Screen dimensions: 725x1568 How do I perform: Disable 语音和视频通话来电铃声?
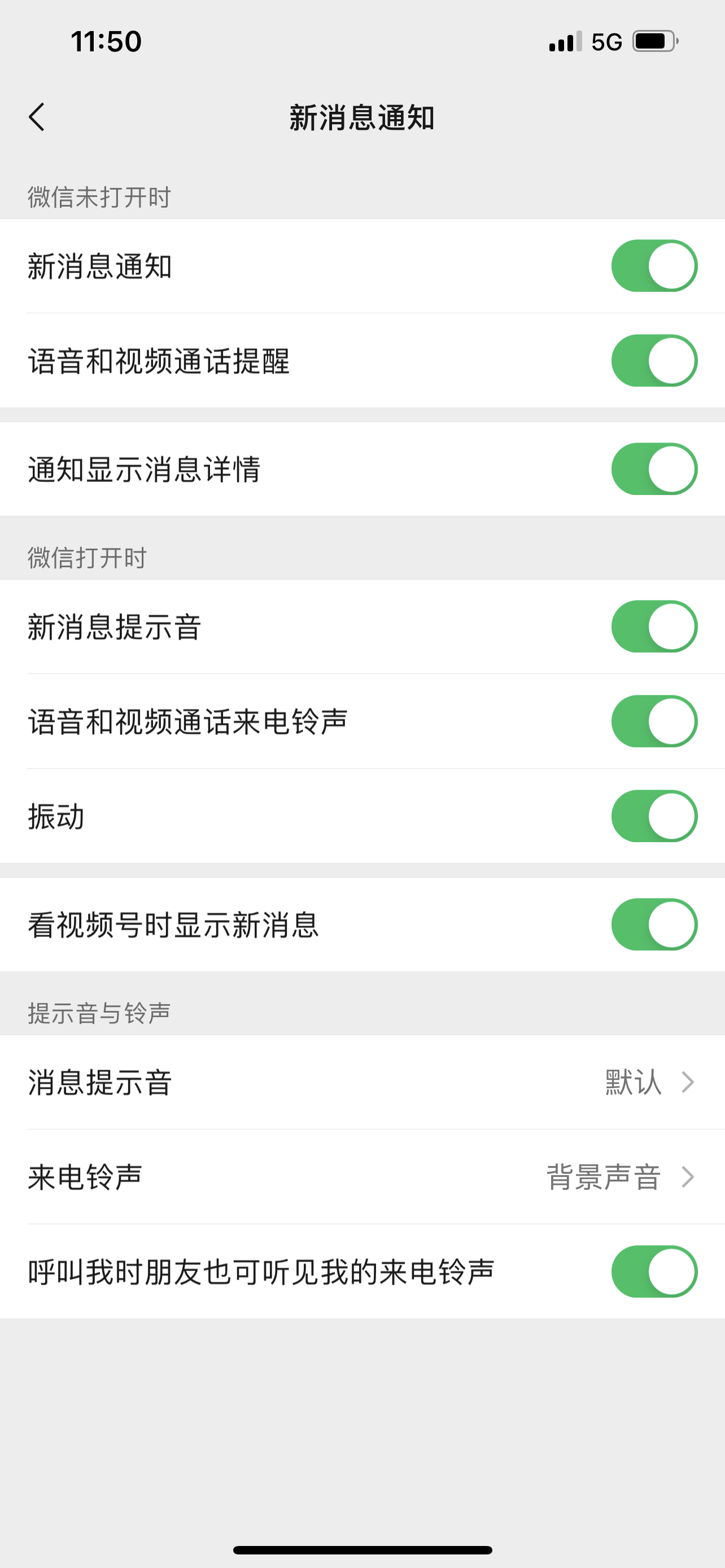[x=654, y=721]
